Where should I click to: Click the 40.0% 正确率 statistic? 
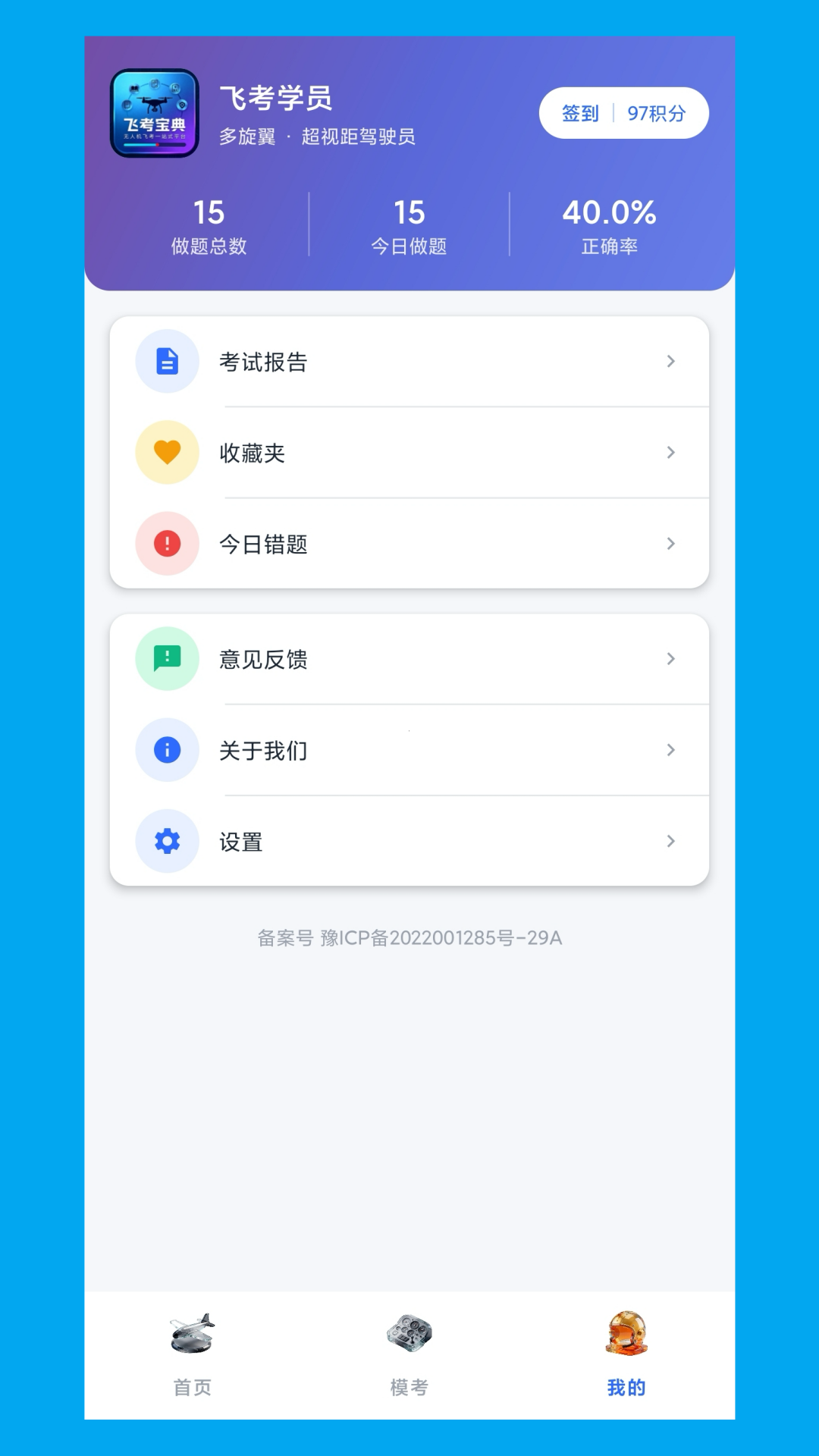609,224
